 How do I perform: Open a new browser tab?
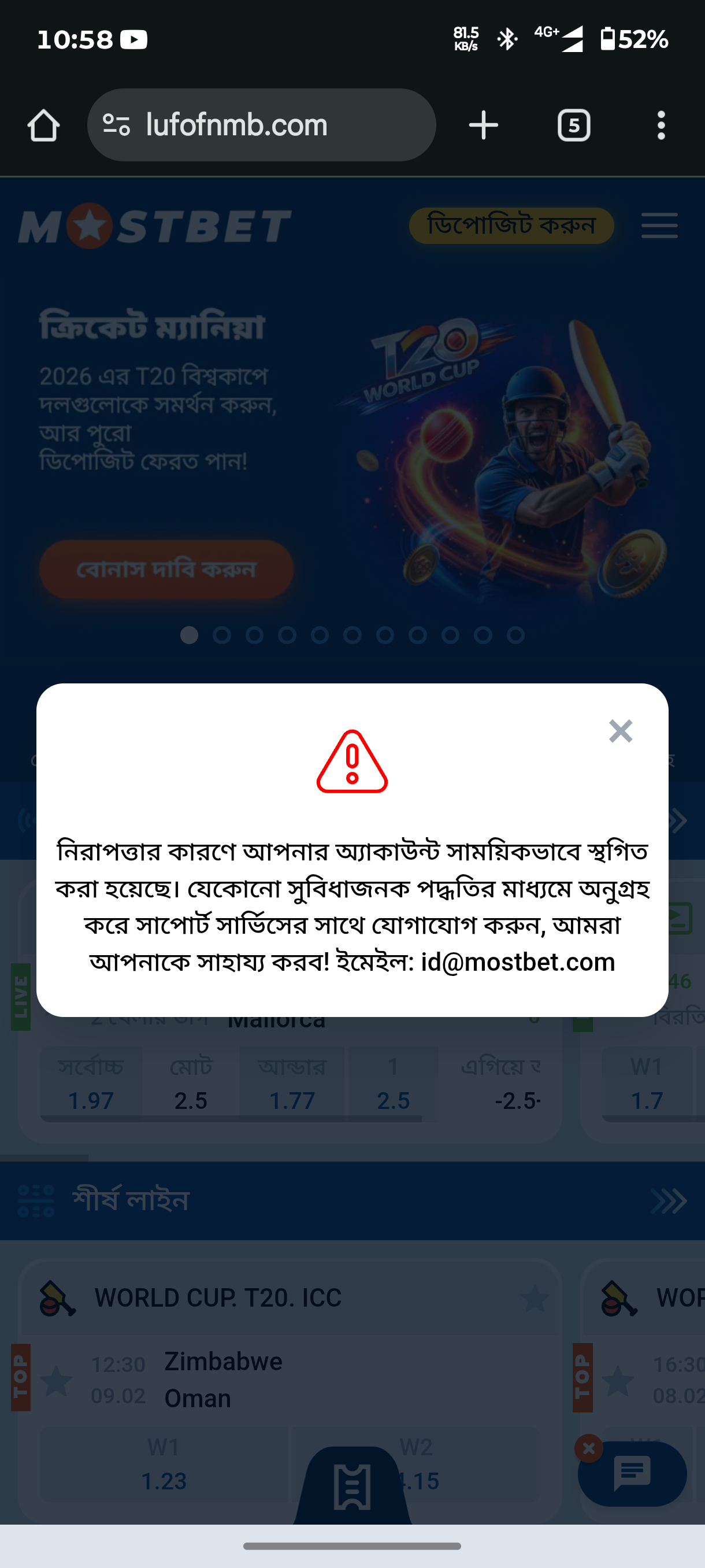pyautogui.click(x=484, y=125)
